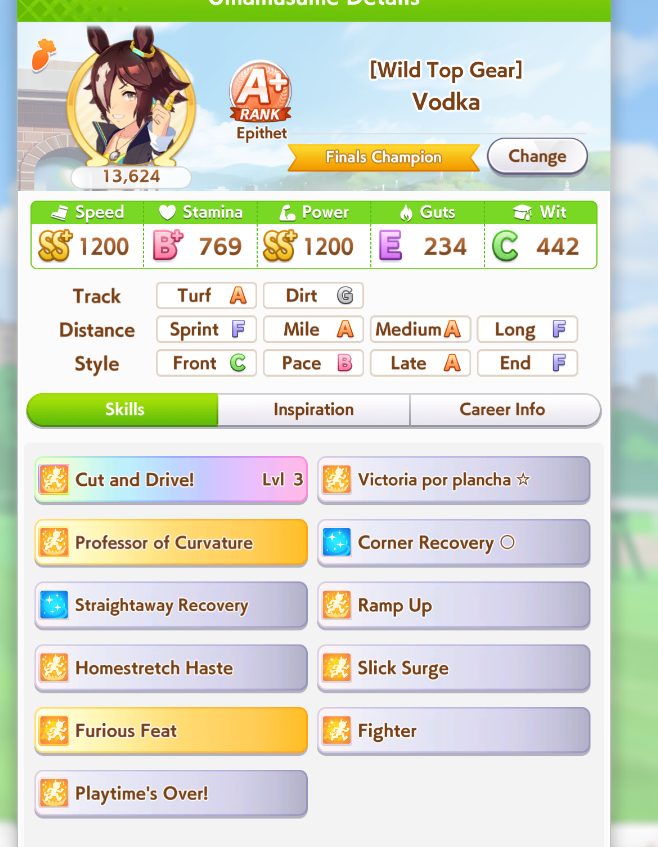Switch to the Inspiration tab
The width and height of the screenshot is (658, 847).
pyautogui.click(x=313, y=409)
